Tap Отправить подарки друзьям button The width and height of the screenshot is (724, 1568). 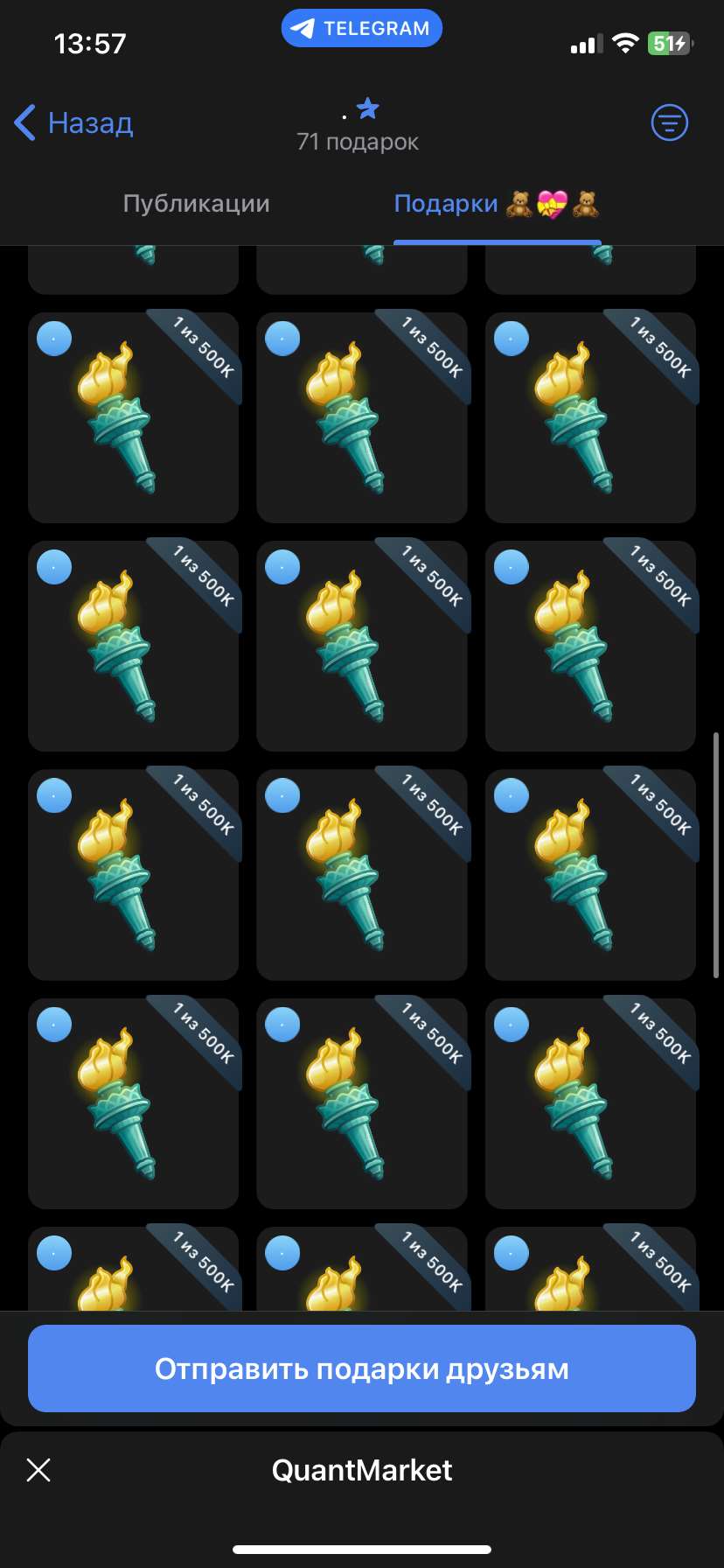point(362,1368)
